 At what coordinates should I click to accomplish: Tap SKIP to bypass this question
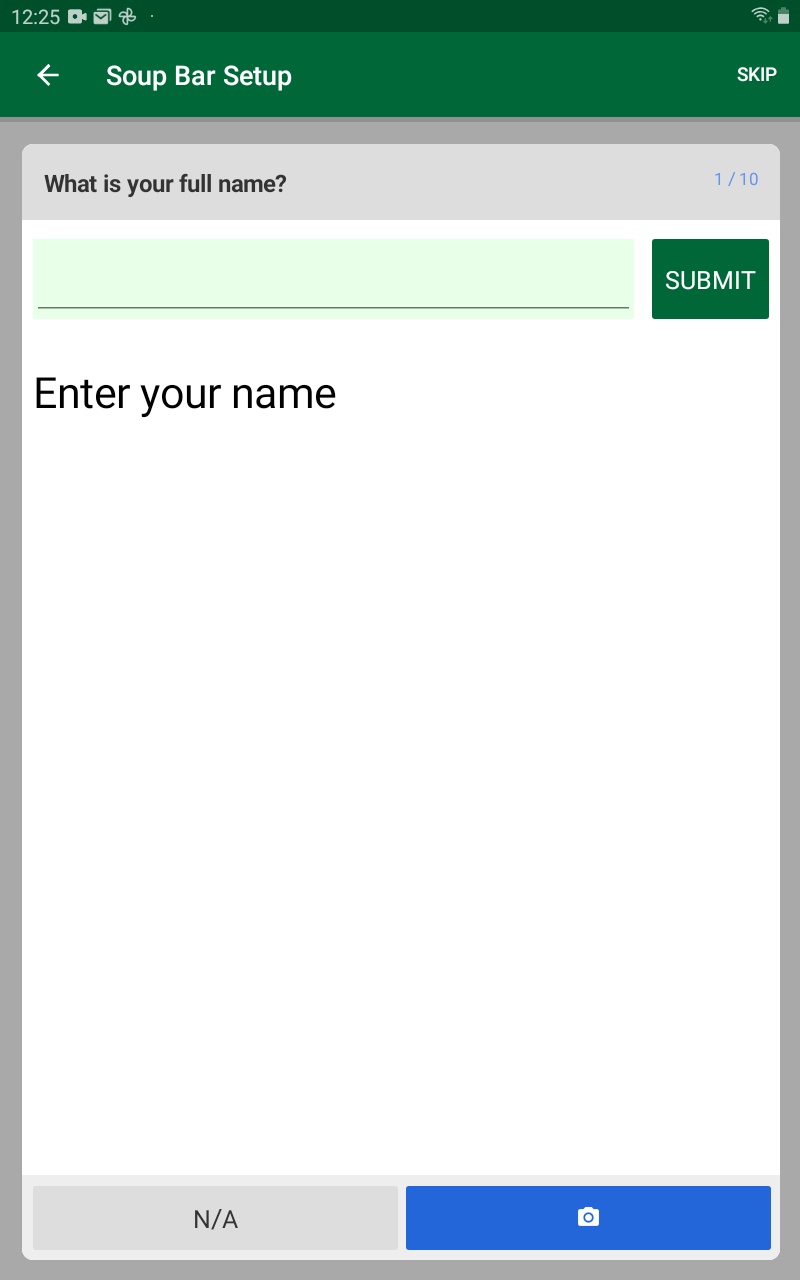[756, 74]
